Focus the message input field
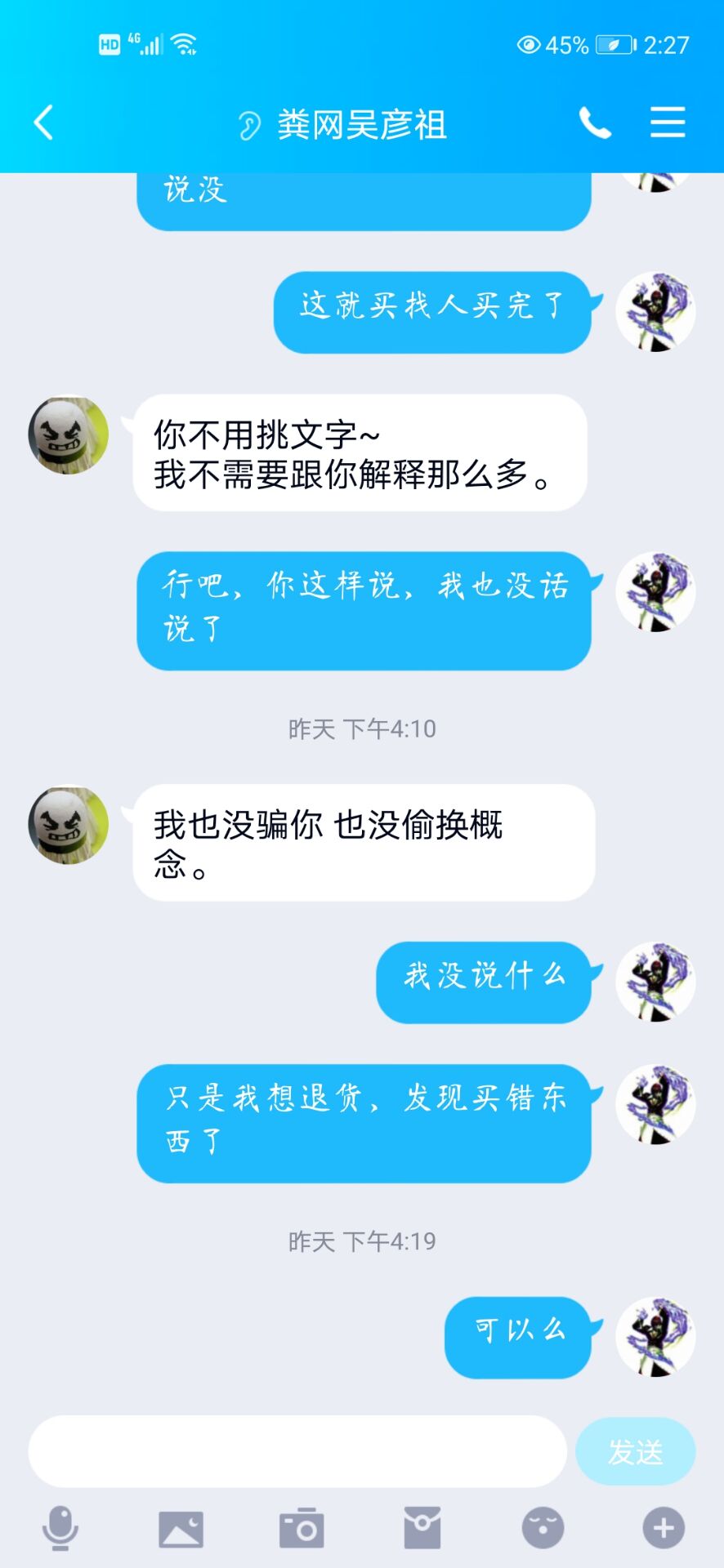This screenshot has width=724, height=1568. (x=297, y=1451)
